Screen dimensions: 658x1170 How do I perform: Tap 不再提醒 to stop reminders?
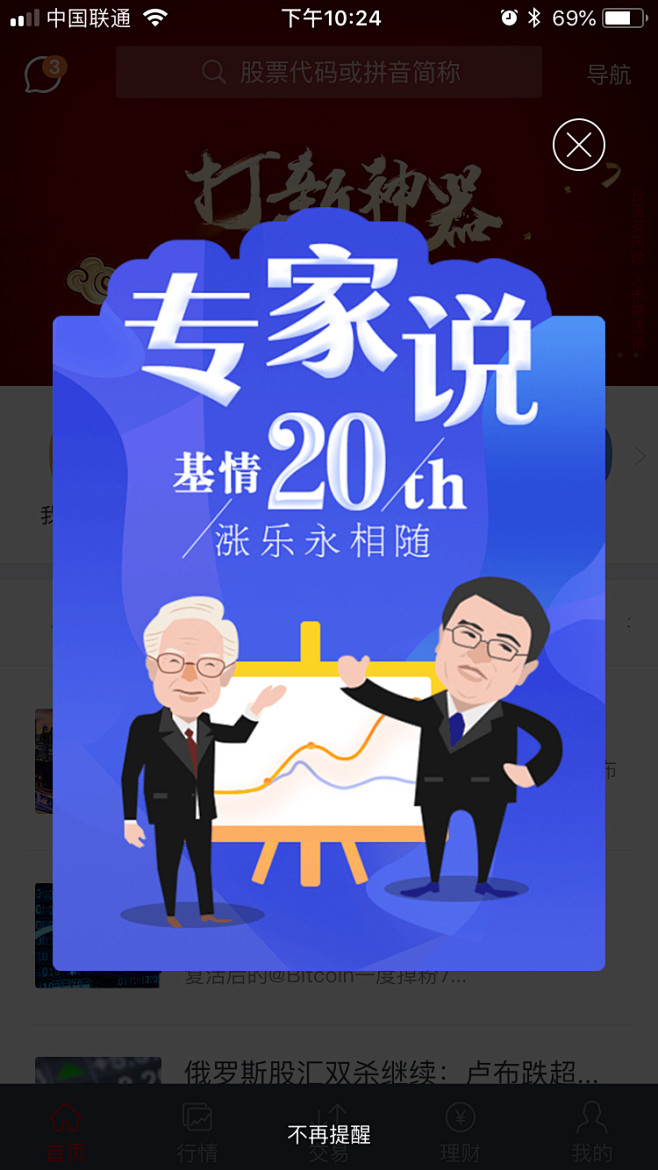[329, 1135]
